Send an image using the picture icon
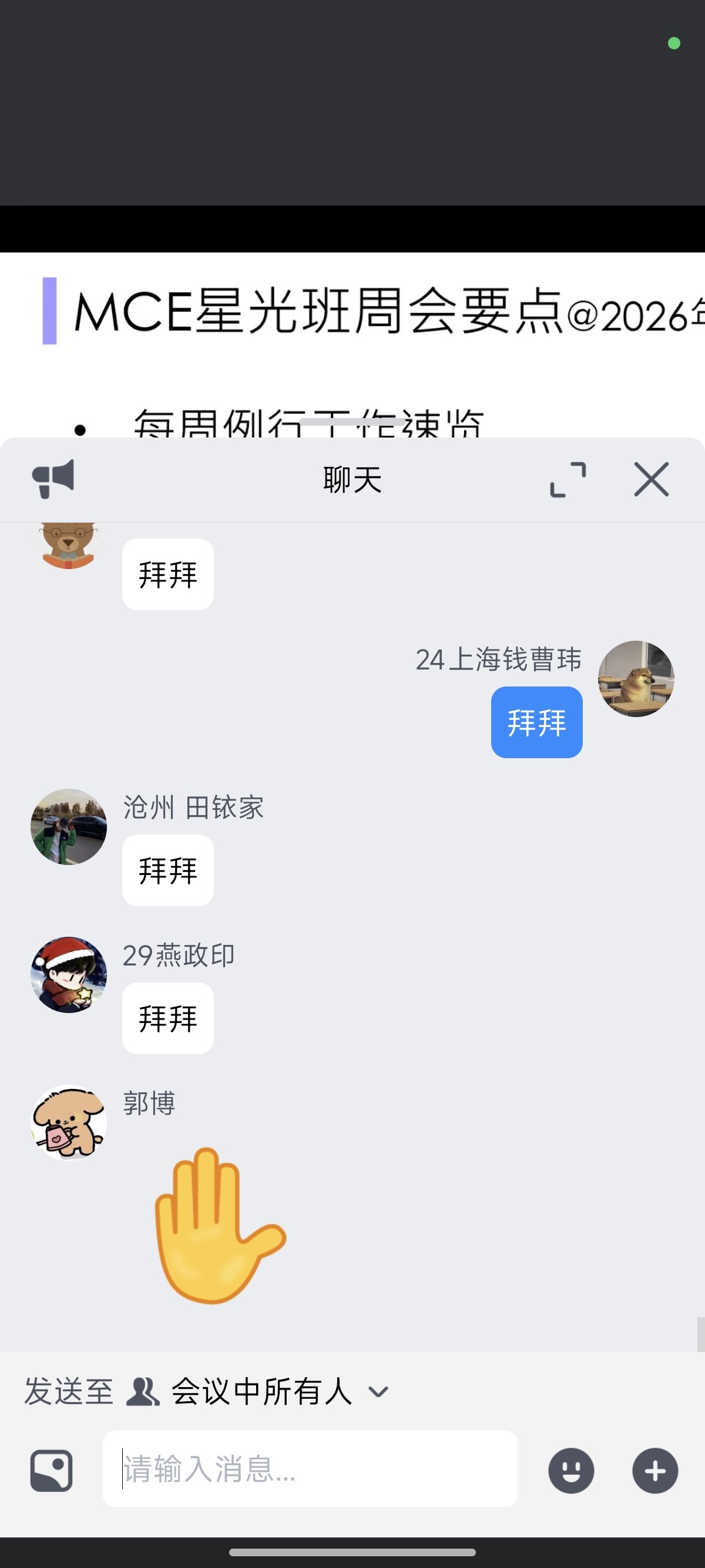This screenshot has height=1568, width=705. coord(51,1470)
